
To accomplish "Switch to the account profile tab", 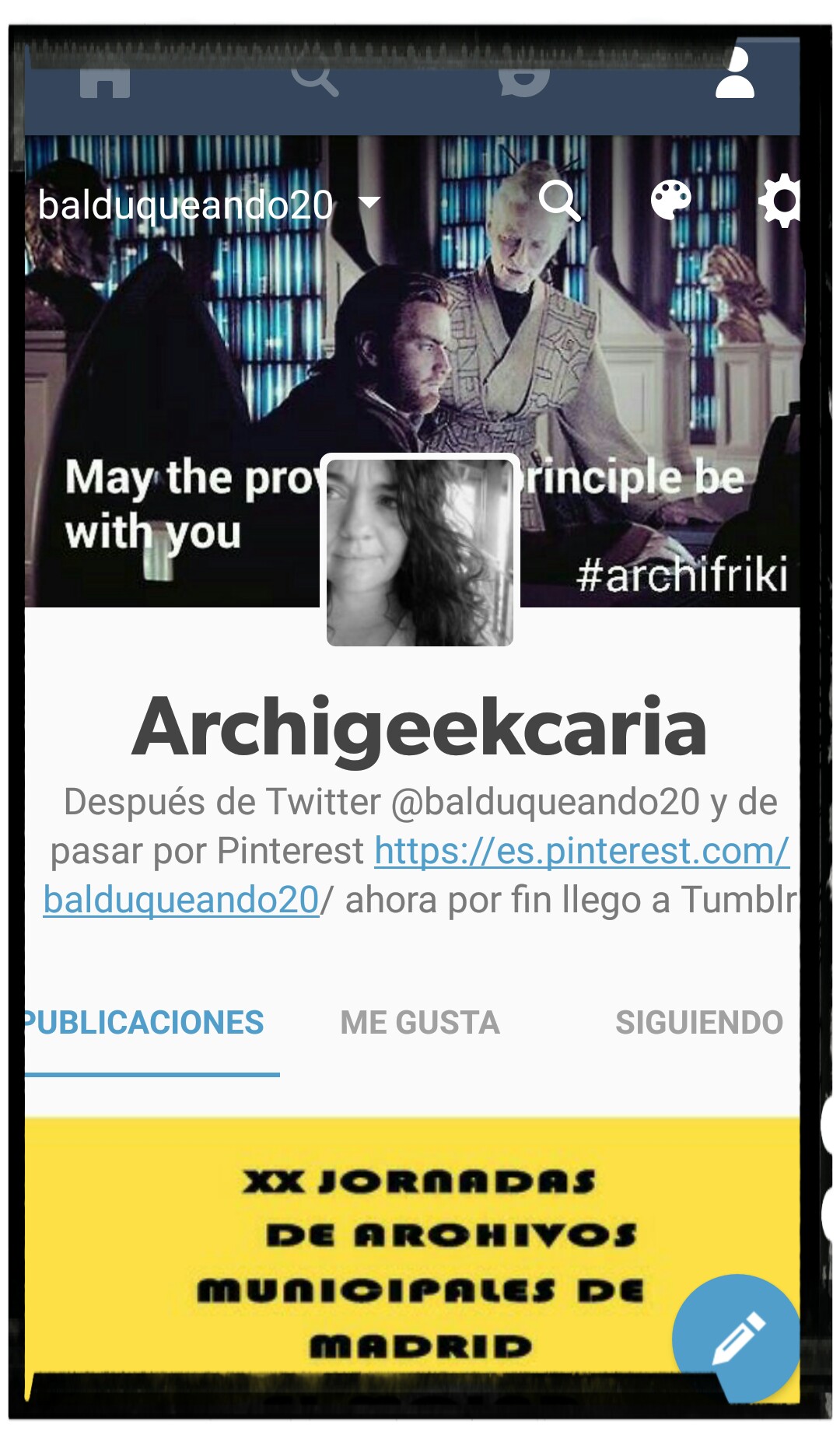I will [x=735, y=73].
